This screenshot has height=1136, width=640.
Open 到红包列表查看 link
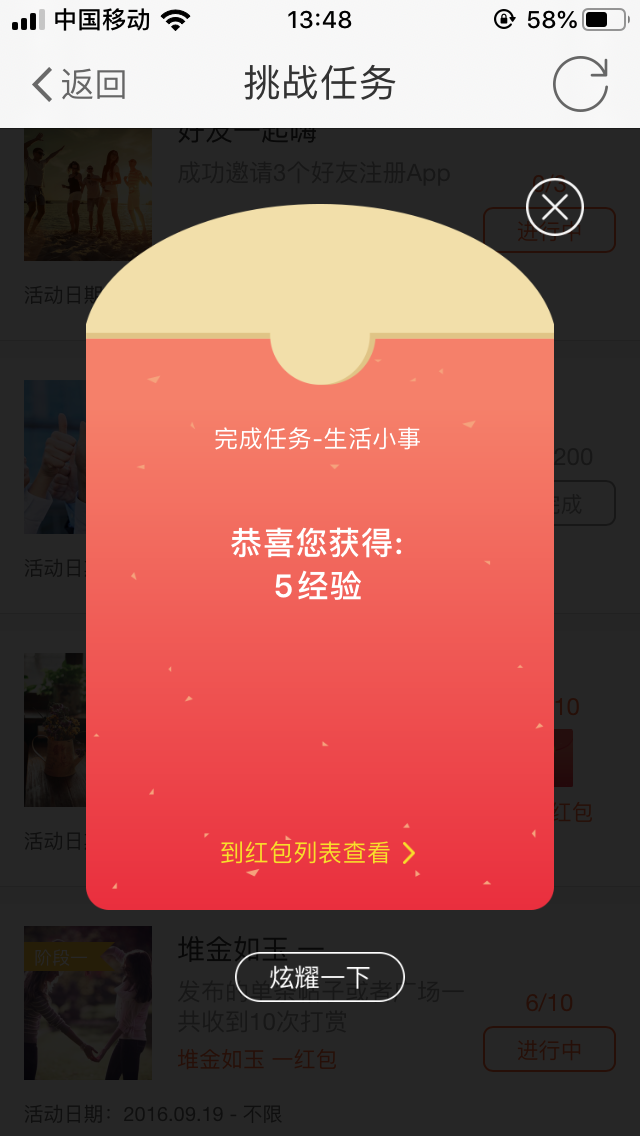coord(317,852)
